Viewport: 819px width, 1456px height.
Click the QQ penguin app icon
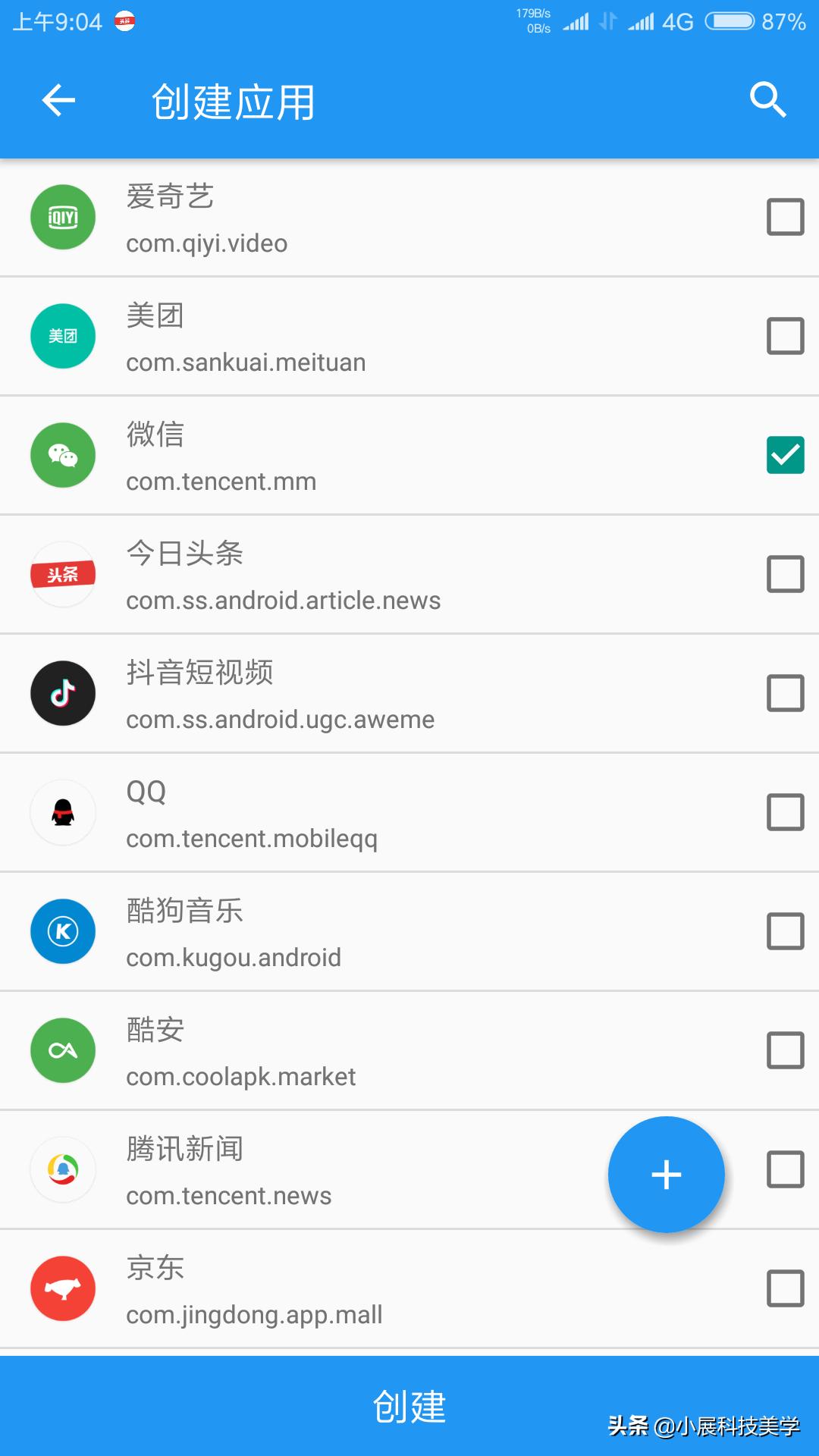click(x=62, y=812)
